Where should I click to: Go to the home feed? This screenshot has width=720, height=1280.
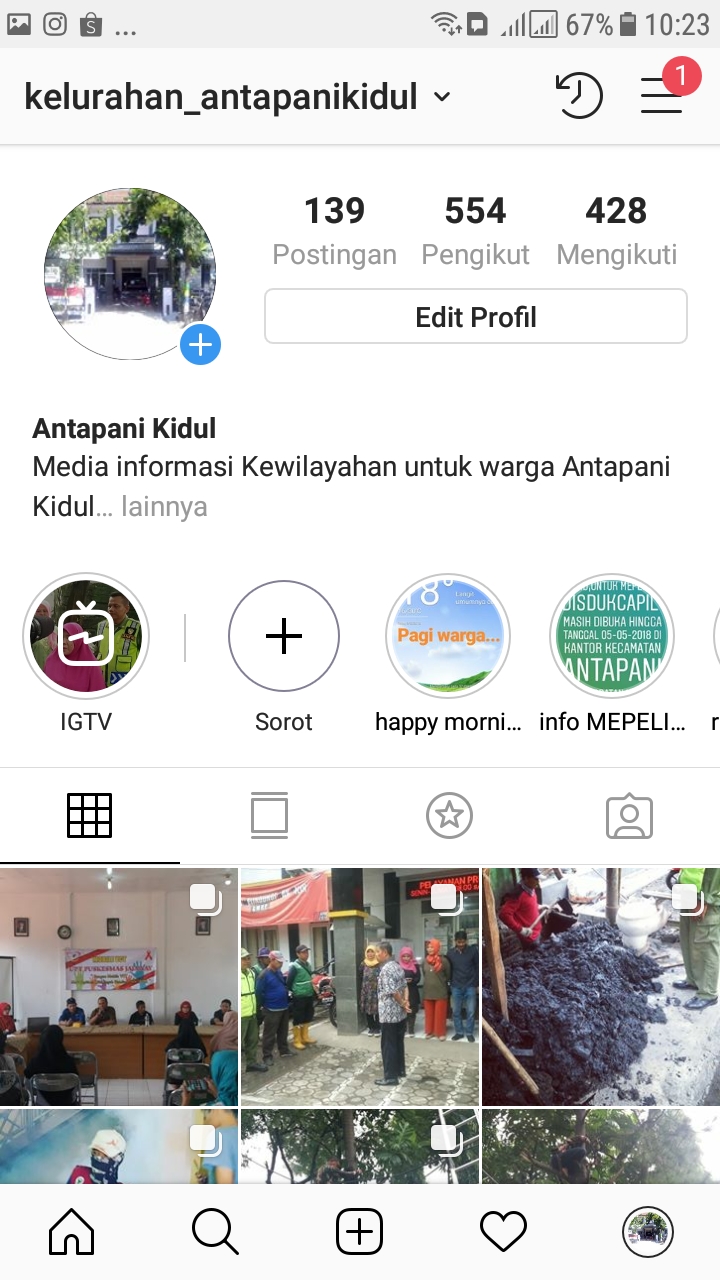click(72, 1231)
